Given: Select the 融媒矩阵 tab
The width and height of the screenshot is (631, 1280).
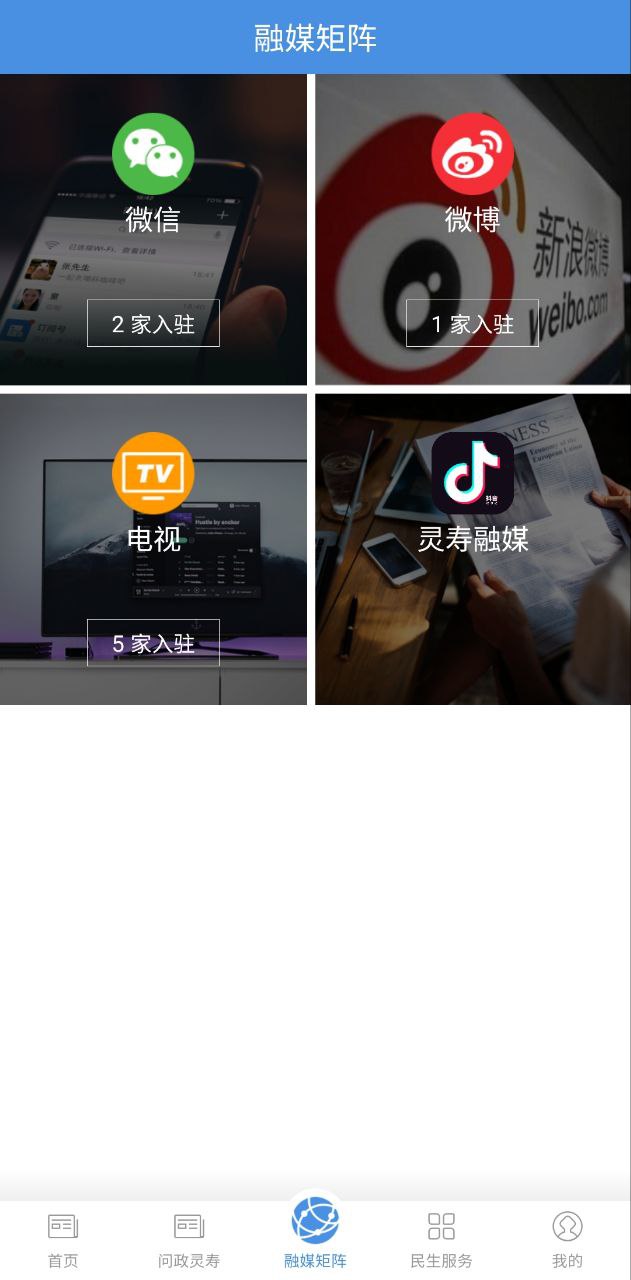Looking at the screenshot, I should coord(315,1235).
